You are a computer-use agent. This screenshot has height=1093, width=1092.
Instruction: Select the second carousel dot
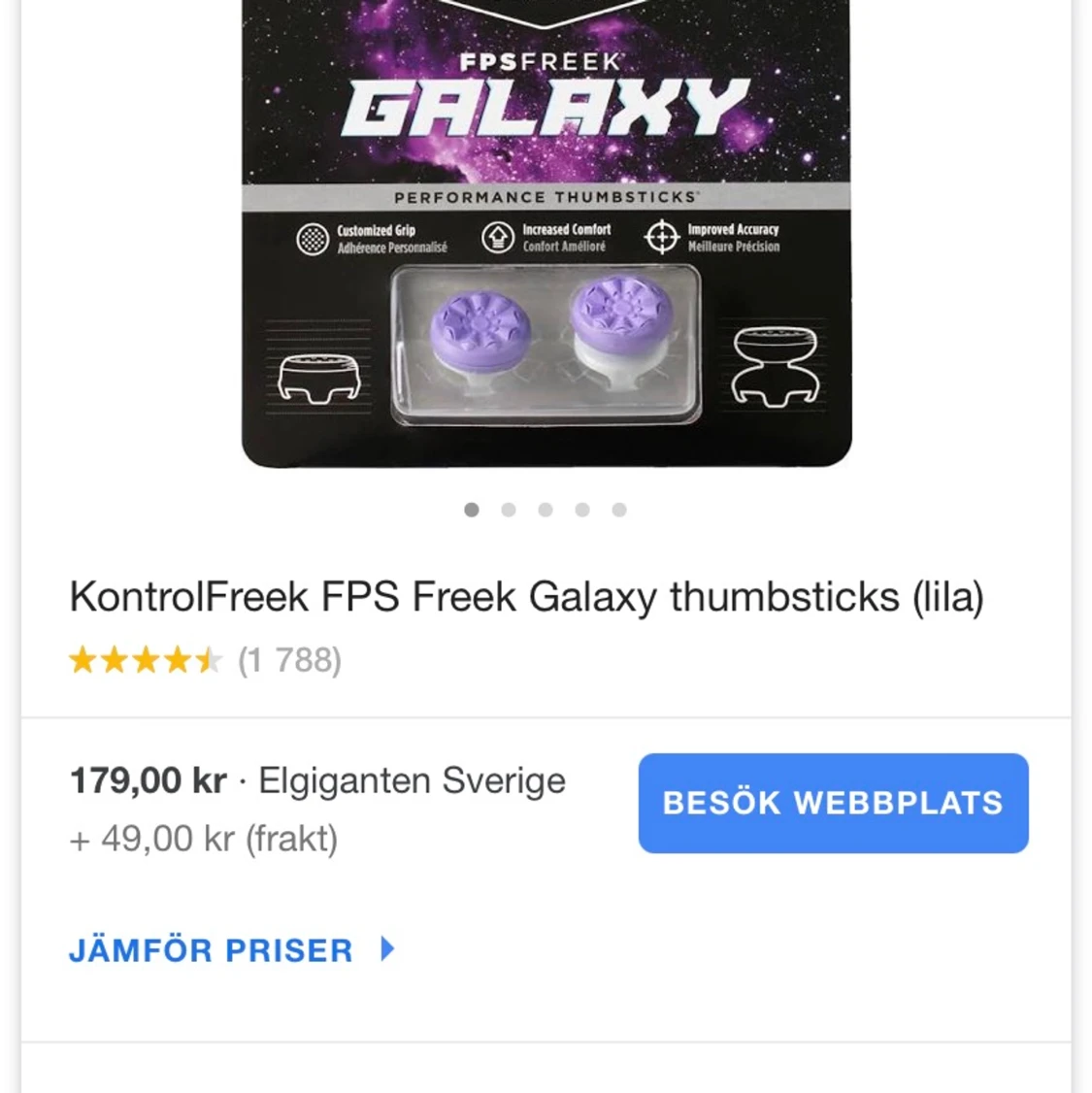509,510
